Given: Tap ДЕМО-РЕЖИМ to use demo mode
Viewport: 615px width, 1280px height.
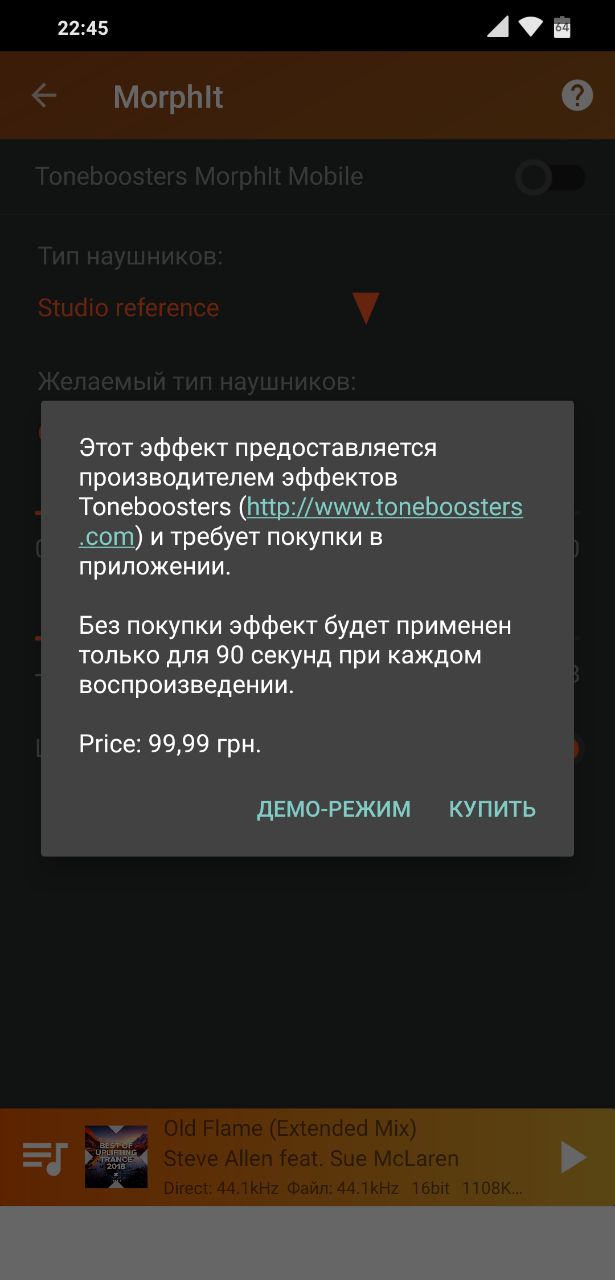Looking at the screenshot, I should pos(333,809).
